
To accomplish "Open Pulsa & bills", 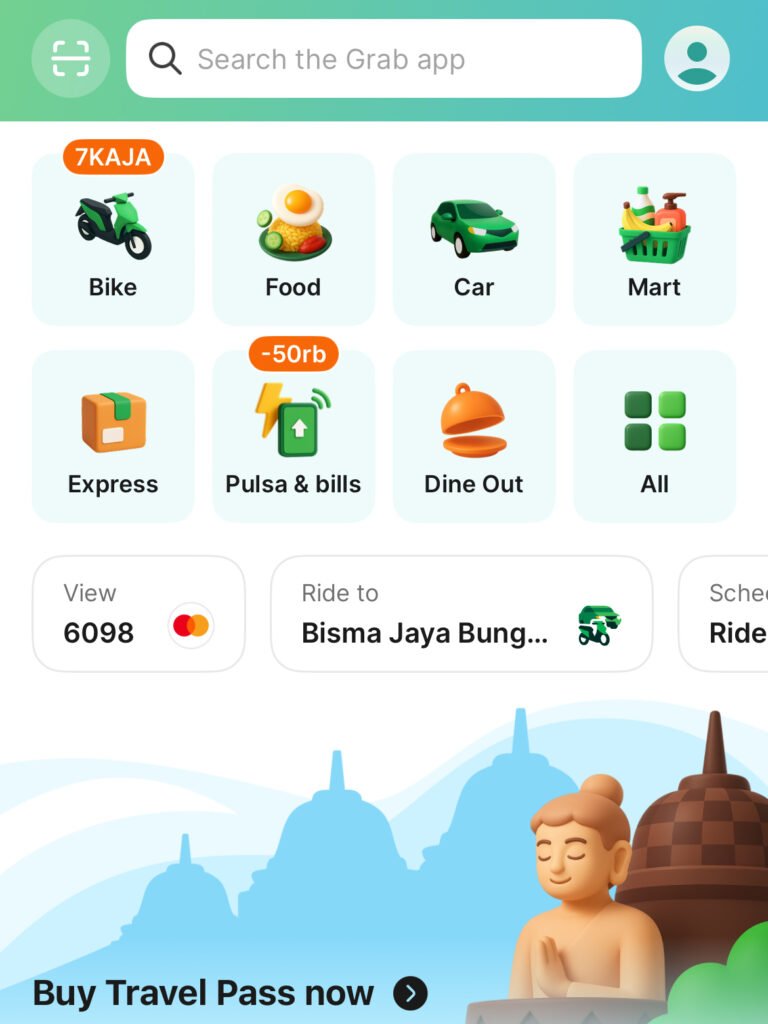I will pyautogui.click(x=293, y=437).
